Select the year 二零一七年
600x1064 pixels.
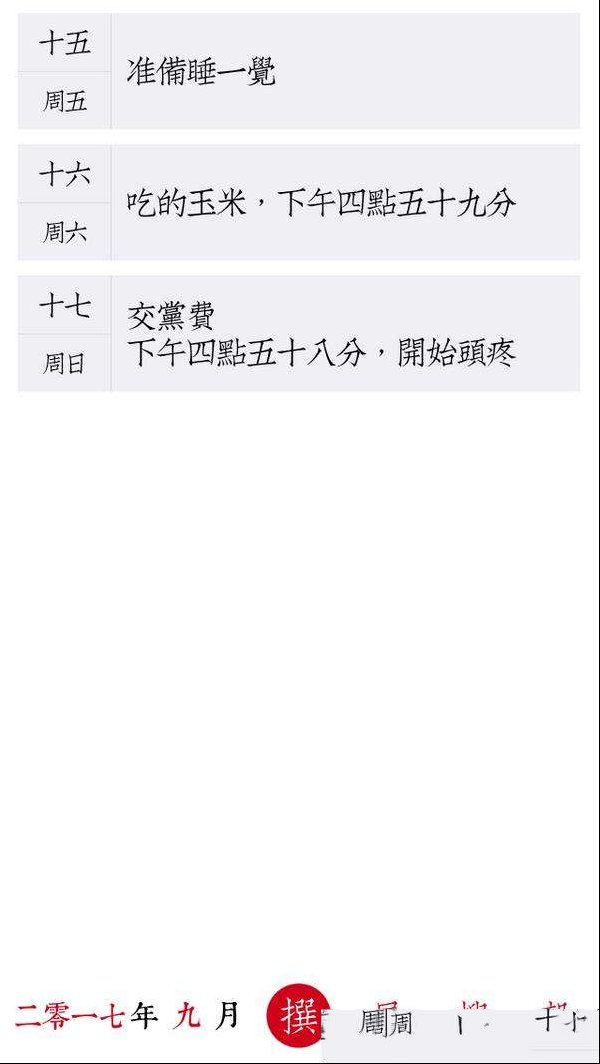tap(86, 1016)
